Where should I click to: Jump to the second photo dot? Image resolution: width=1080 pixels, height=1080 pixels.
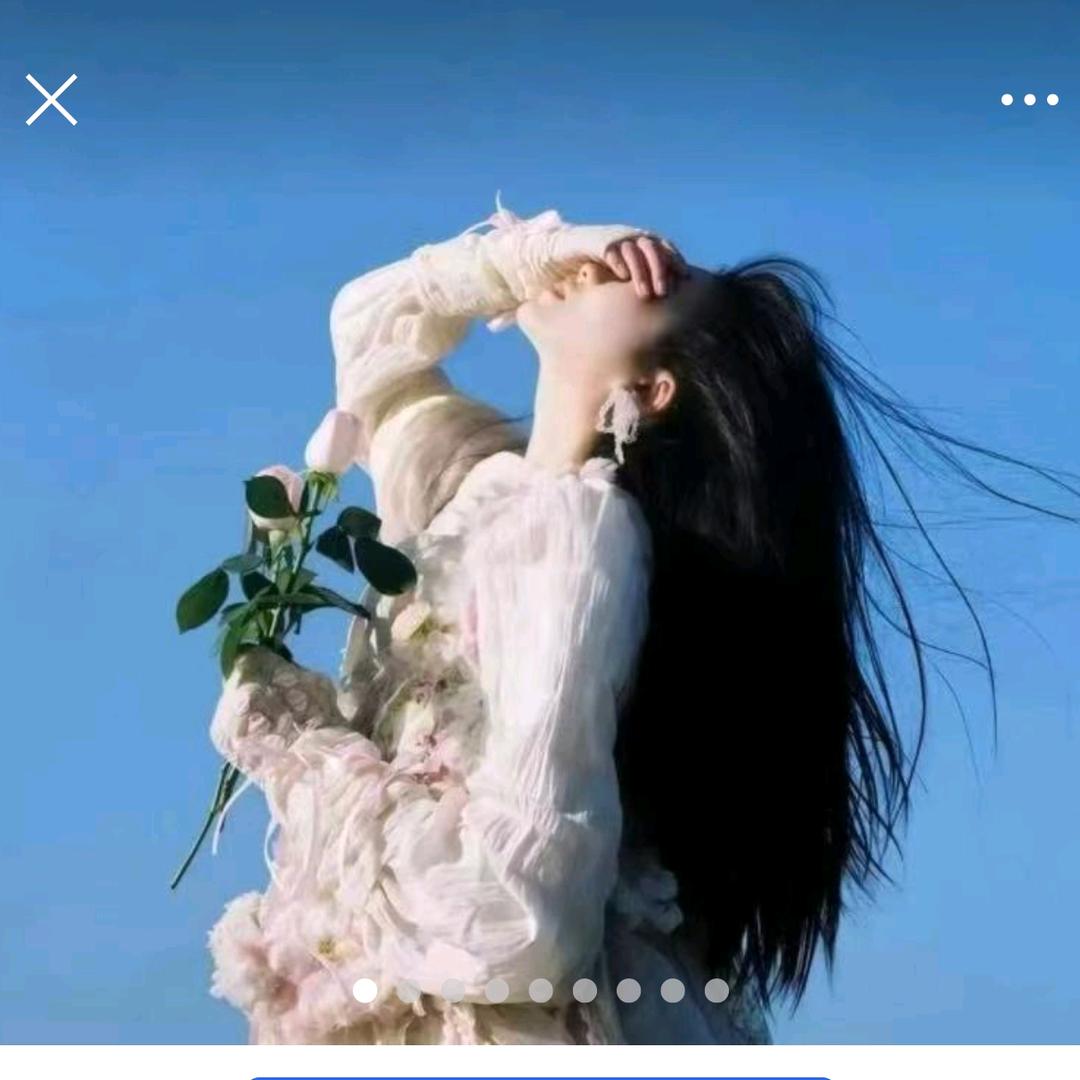click(x=409, y=990)
